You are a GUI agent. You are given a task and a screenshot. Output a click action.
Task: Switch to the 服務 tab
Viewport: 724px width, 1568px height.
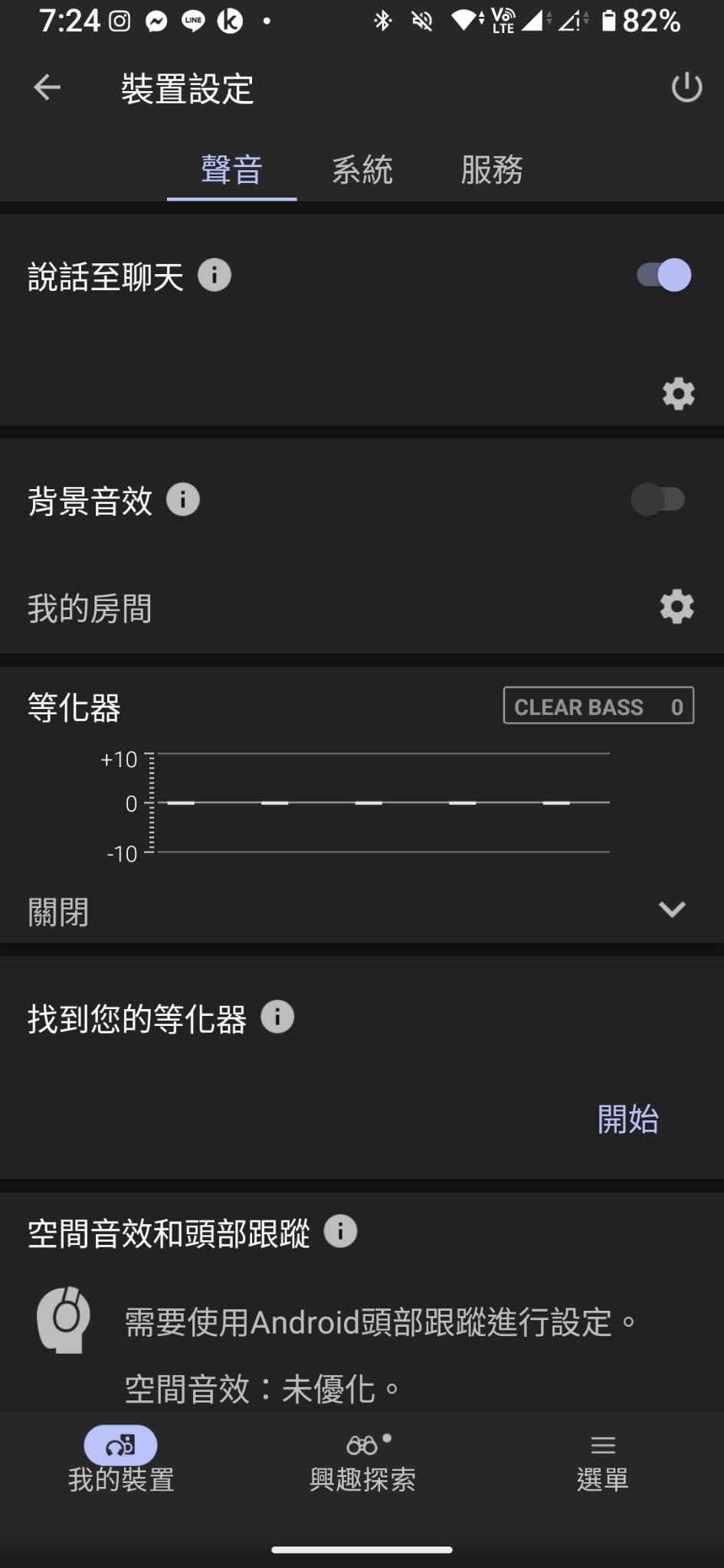click(491, 169)
